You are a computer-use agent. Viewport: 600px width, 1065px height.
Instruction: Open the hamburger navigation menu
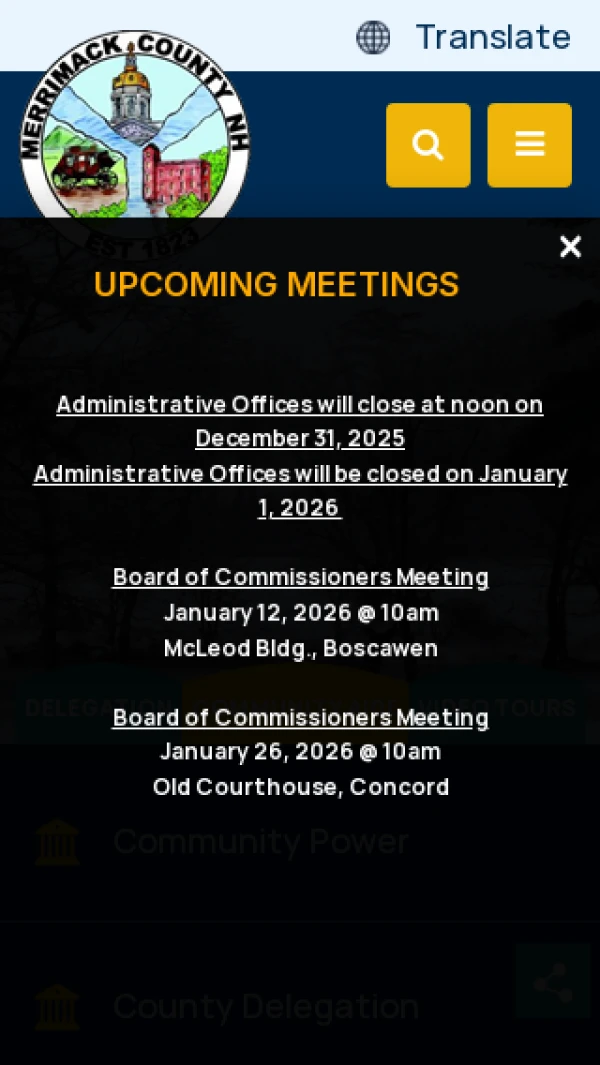529,145
